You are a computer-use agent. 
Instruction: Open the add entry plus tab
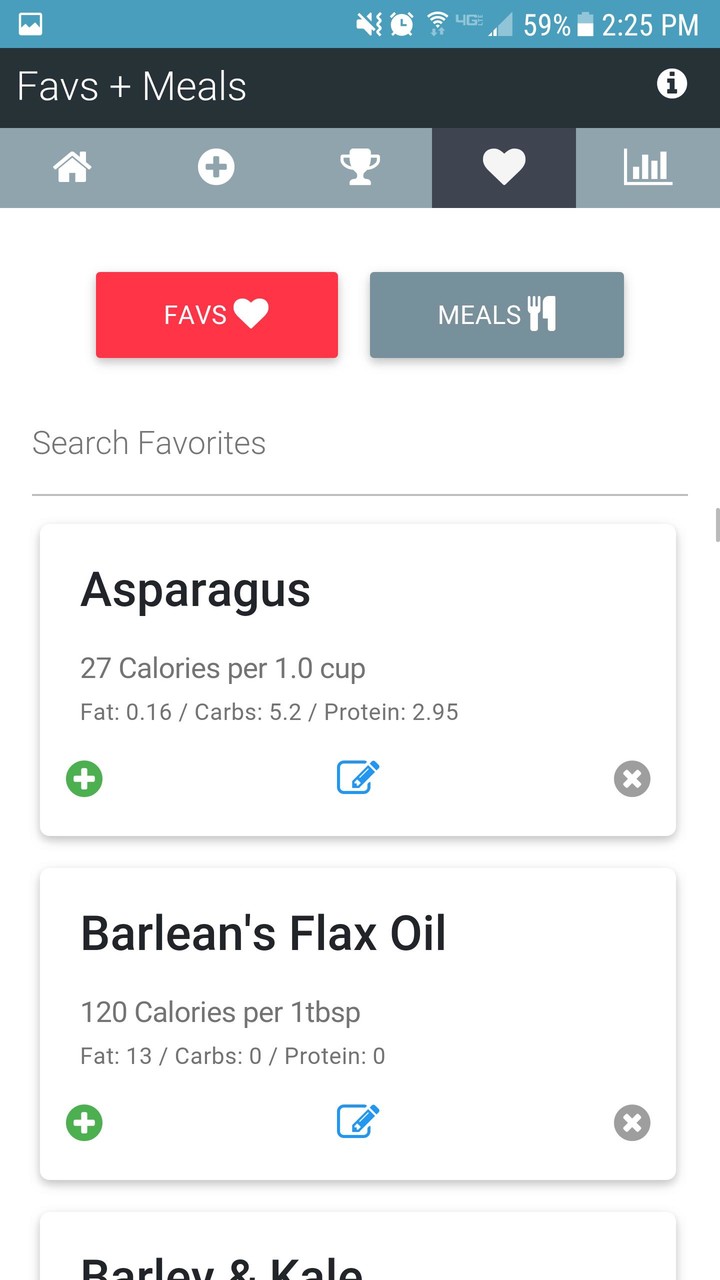[216, 168]
